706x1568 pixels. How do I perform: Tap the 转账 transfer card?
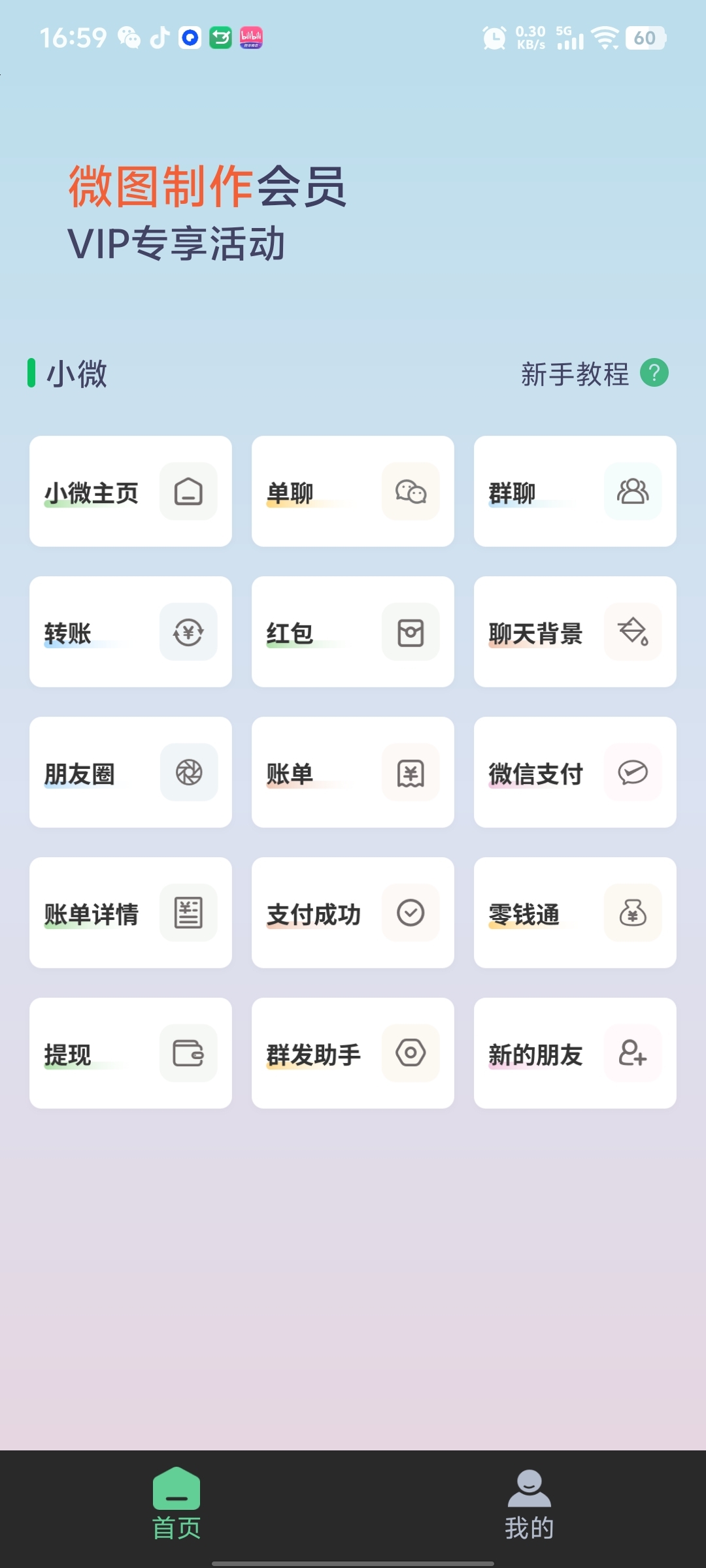[131, 632]
